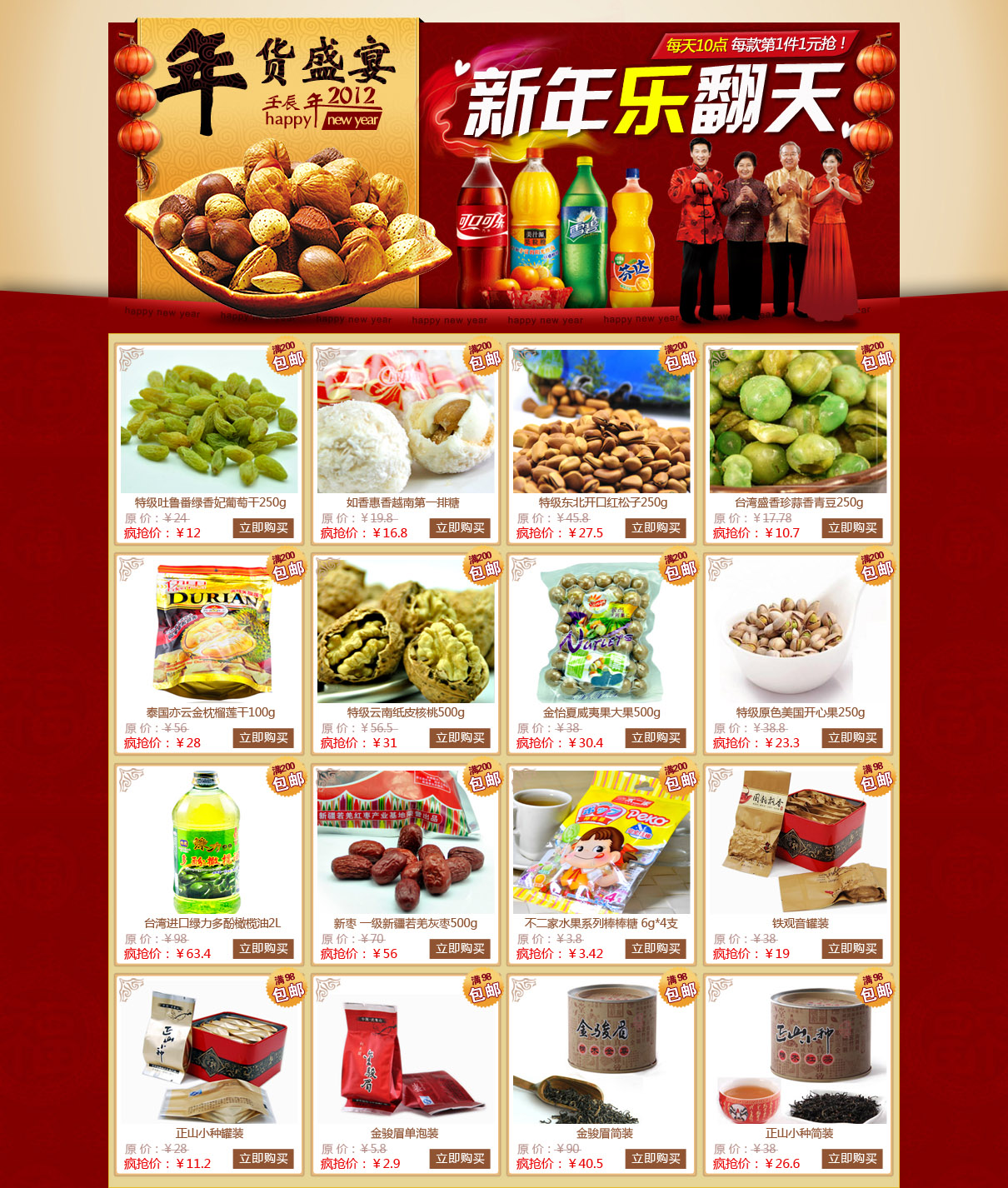This screenshot has height=1188, width=1008.
Task: Buy the 特级吐鲁番绿香妃葡萄干250g now
Action: (x=263, y=528)
